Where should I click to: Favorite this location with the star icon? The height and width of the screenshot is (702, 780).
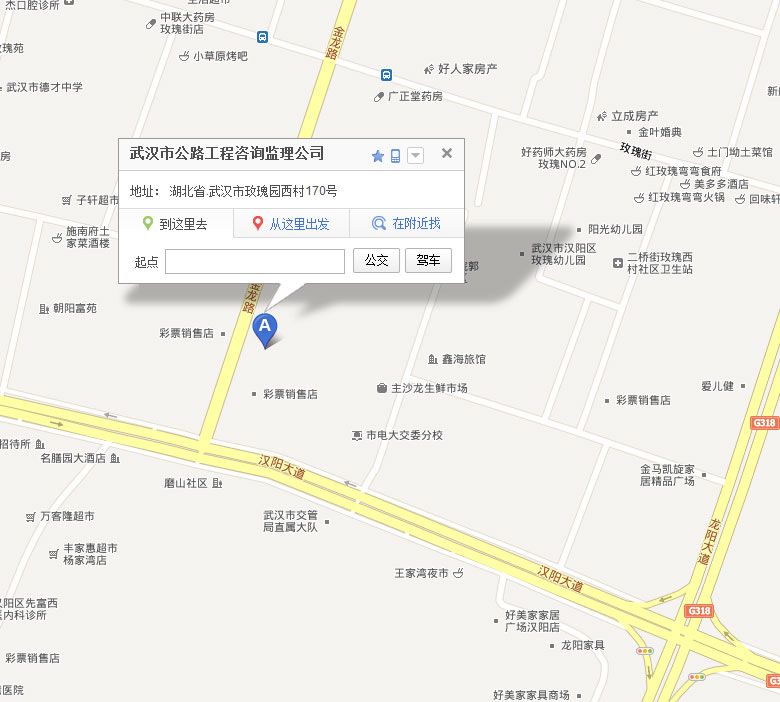click(x=378, y=156)
